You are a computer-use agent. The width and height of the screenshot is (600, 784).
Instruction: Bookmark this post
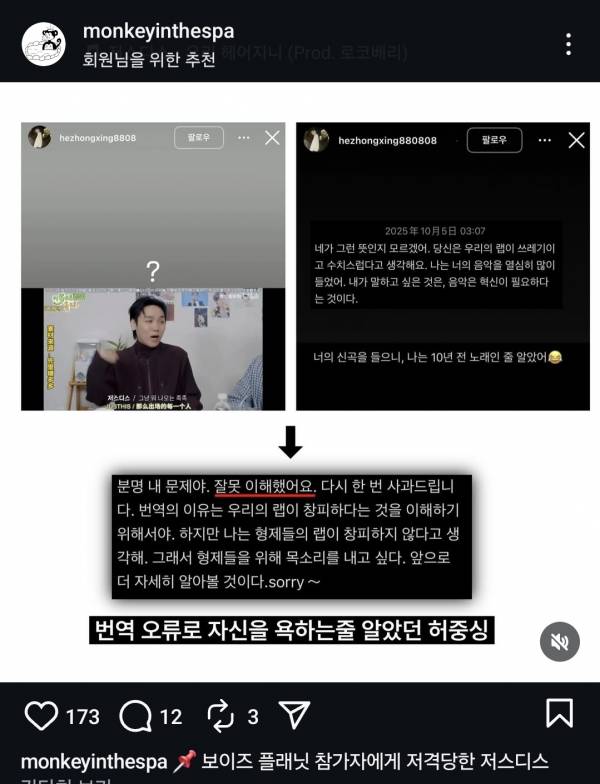(x=558, y=714)
